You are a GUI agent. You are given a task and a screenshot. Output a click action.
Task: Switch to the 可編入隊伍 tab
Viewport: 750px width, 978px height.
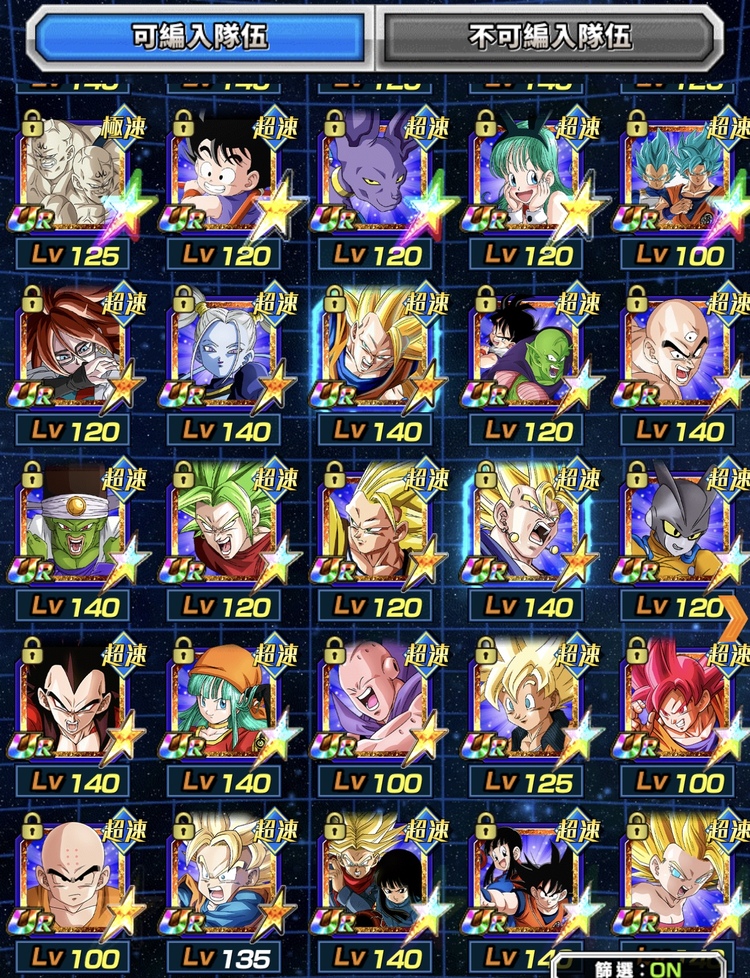pyautogui.click(x=200, y=37)
